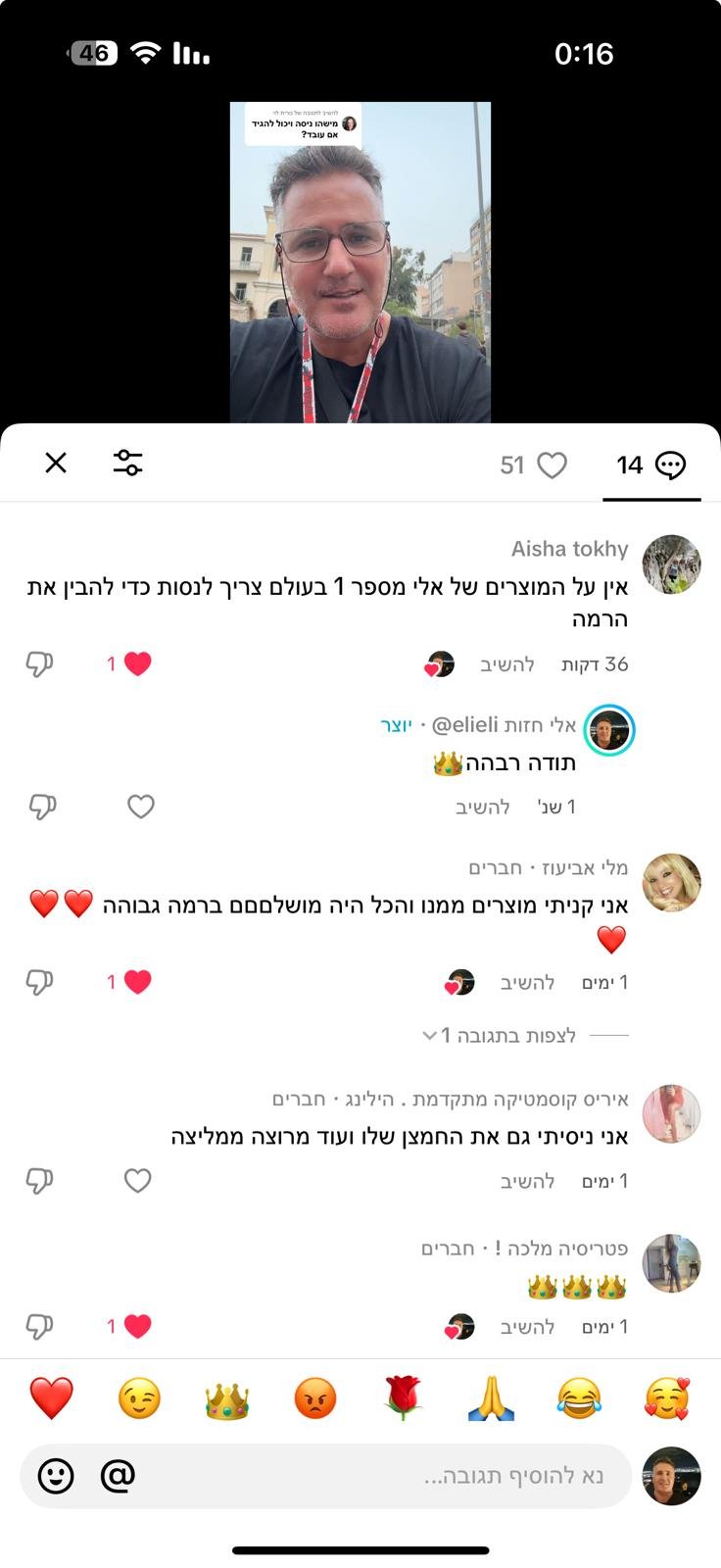Tap the add comment text field
Viewport: 721px width, 1568px height.
tap(392, 1476)
